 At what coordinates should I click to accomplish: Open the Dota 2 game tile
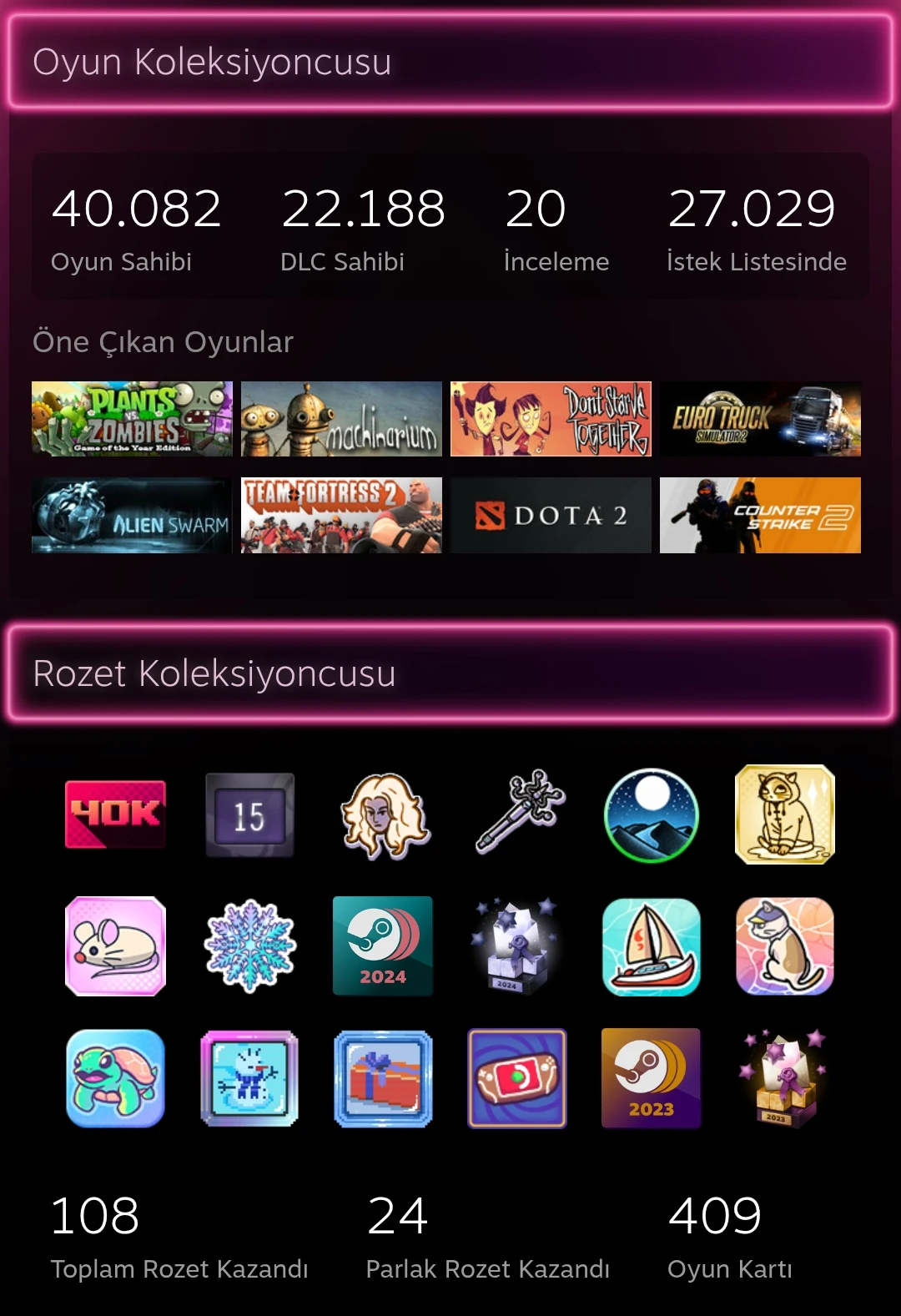[x=551, y=515]
